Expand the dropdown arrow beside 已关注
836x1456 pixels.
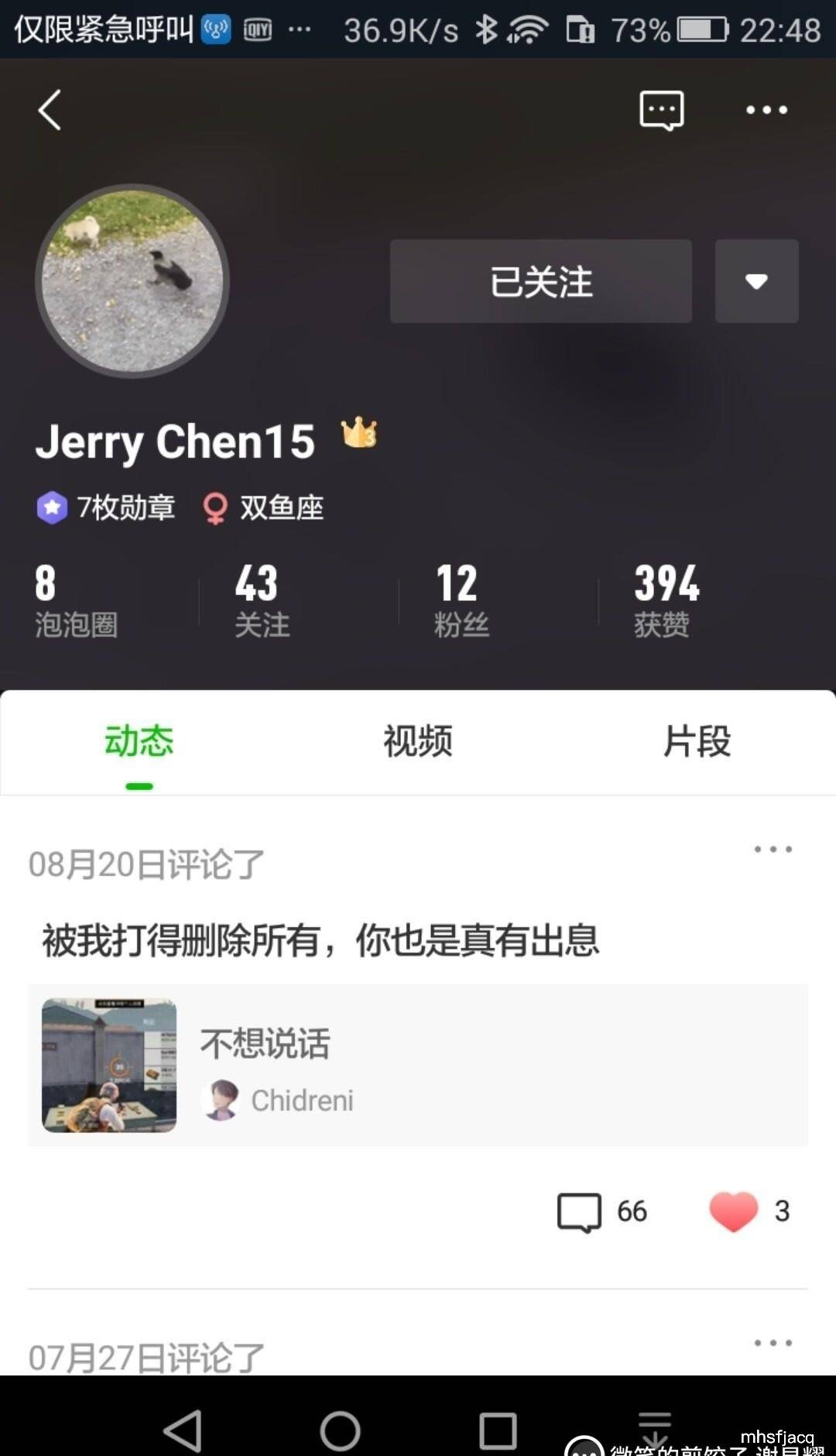coord(756,281)
